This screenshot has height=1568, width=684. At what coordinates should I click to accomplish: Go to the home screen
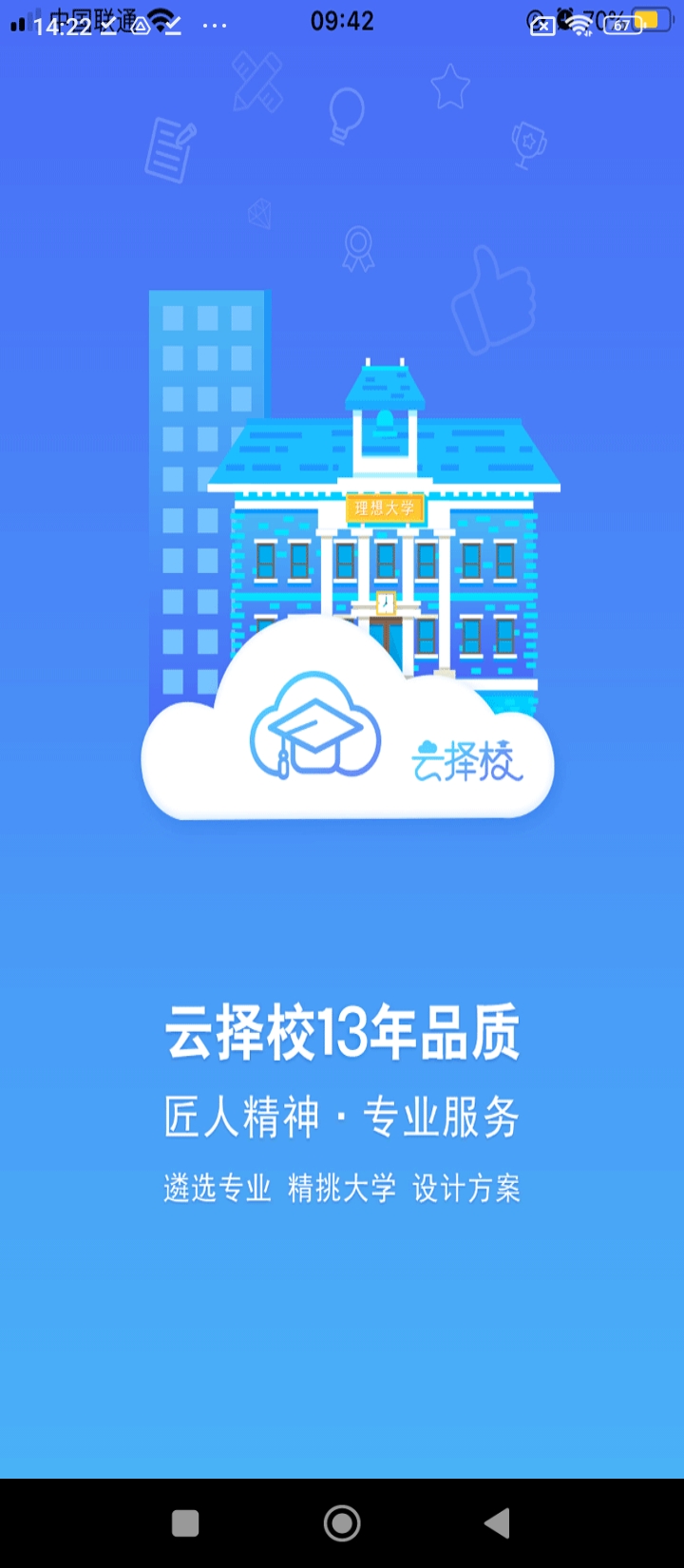point(342,1523)
